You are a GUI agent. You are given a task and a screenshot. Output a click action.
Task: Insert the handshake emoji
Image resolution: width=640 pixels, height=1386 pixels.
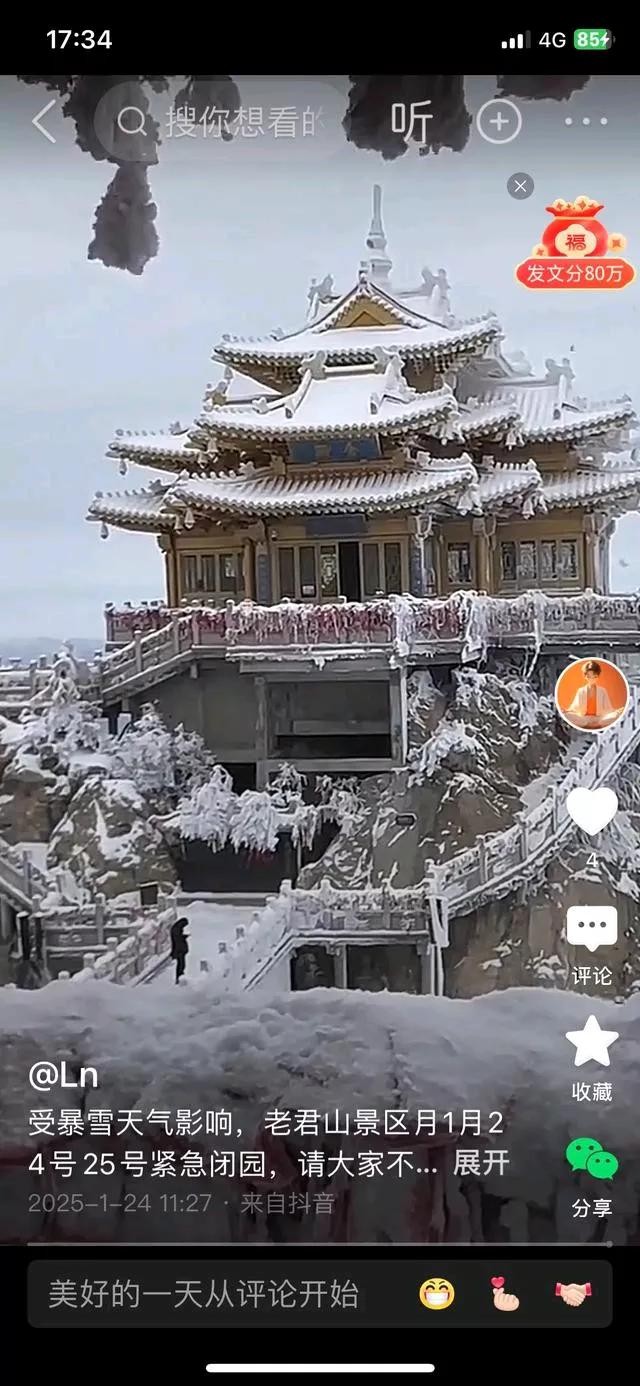[x=572, y=1294]
